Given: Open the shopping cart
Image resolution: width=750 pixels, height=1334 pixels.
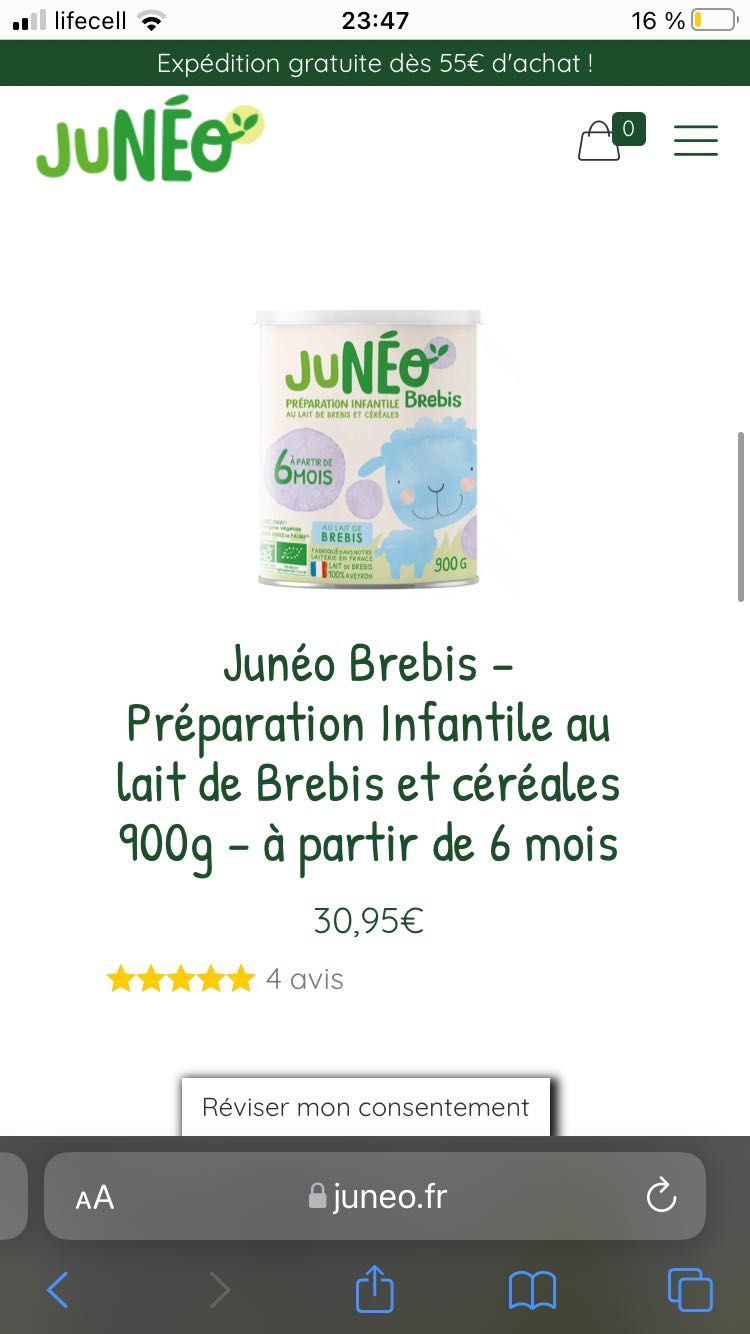Looking at the screenshot, I should (602, 140).
